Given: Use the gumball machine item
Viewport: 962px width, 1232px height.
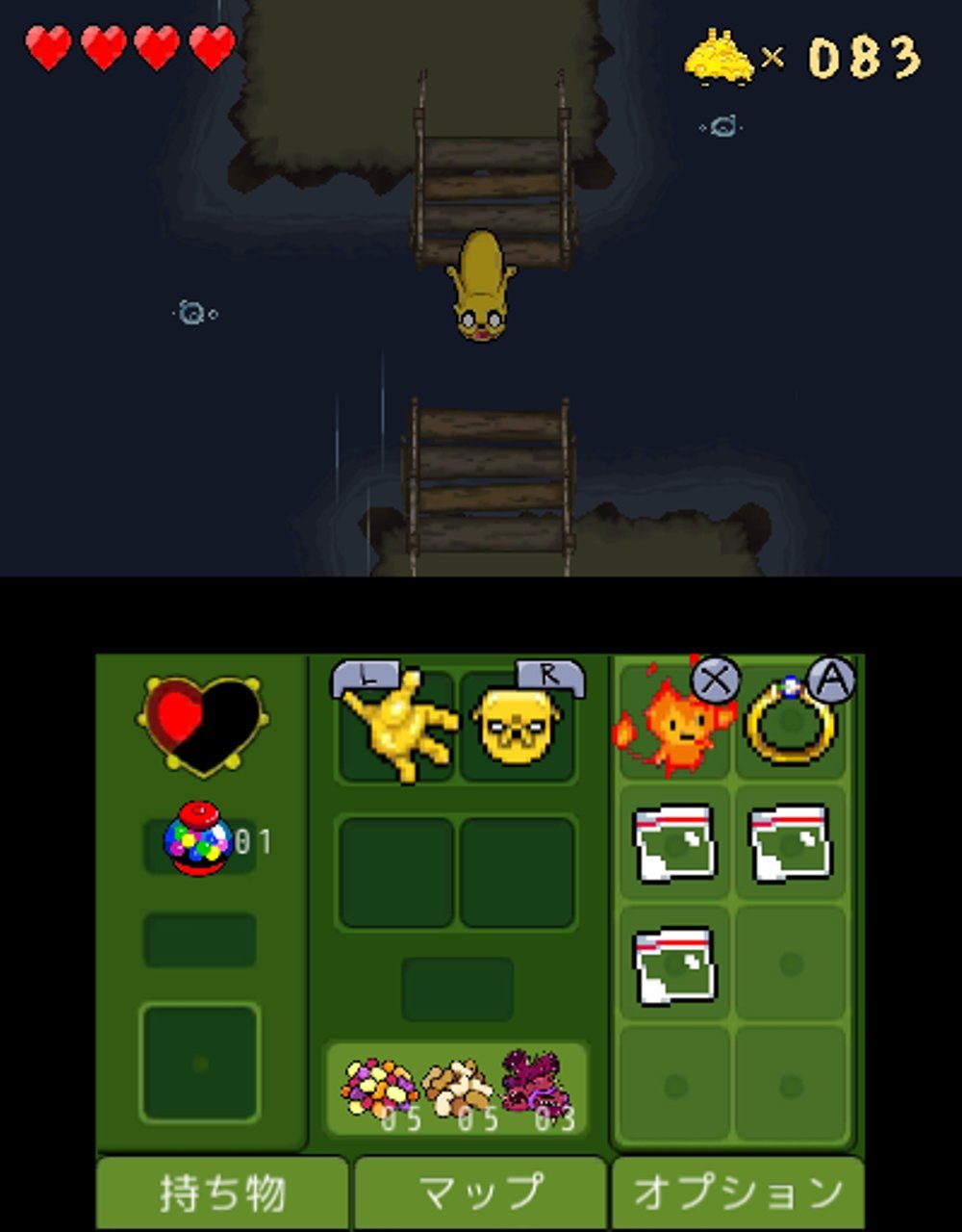Looking at the screenshot, I should [199, 840].
